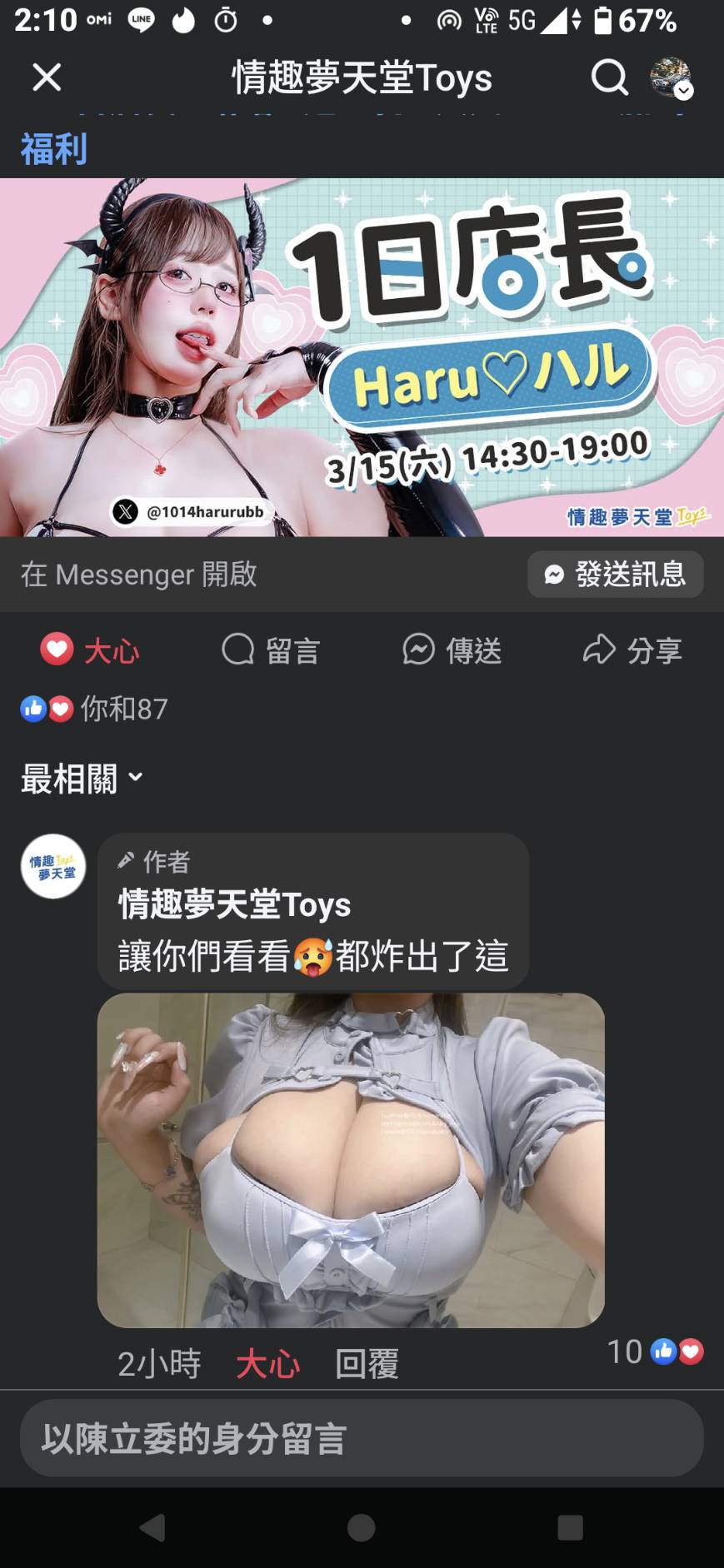724x1568 pixels.
Task: Open the 1日店長 Haru event image
Action: [362, 357]
